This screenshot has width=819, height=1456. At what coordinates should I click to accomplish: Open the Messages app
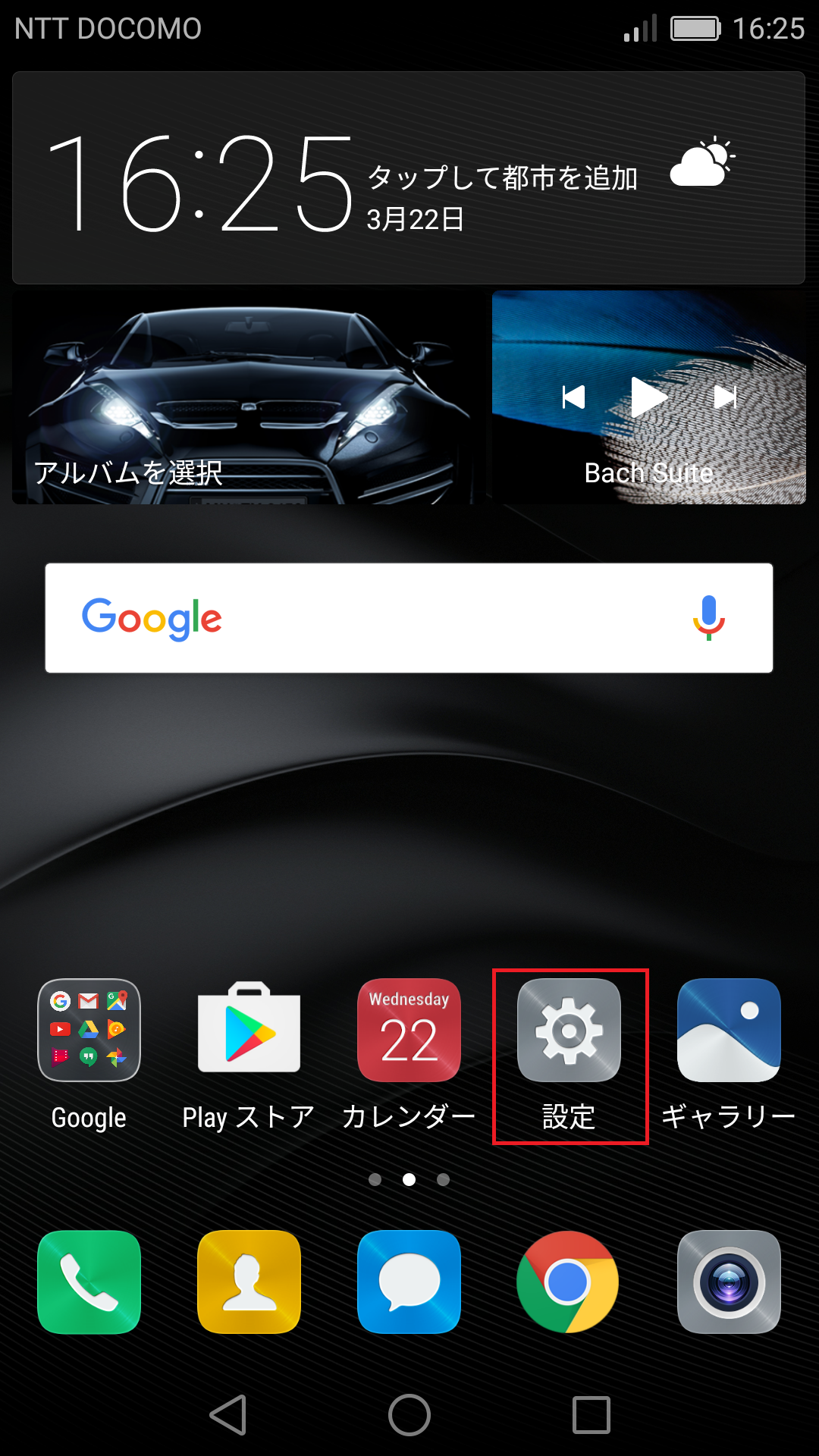click(x=409, y=1282)
